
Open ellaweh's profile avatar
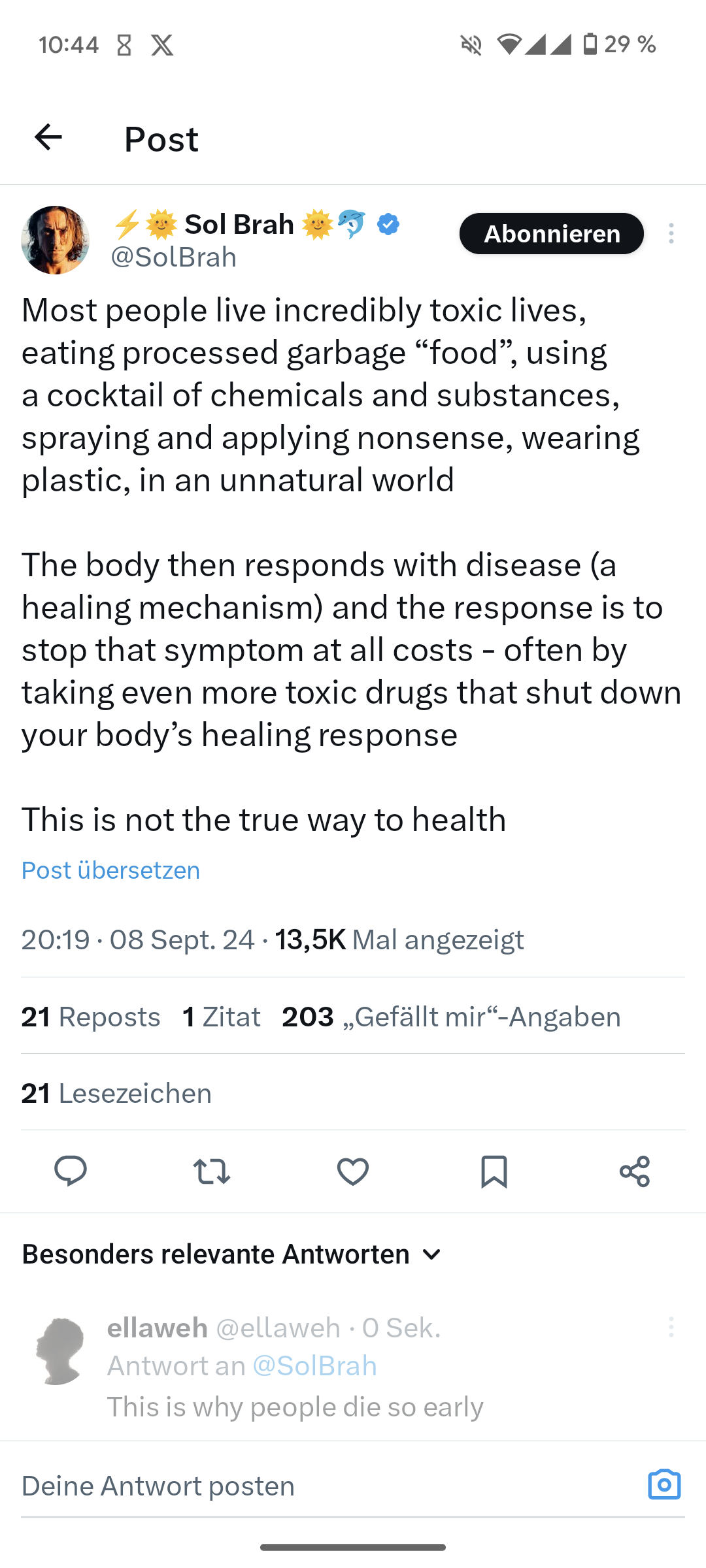[60, 1350]
